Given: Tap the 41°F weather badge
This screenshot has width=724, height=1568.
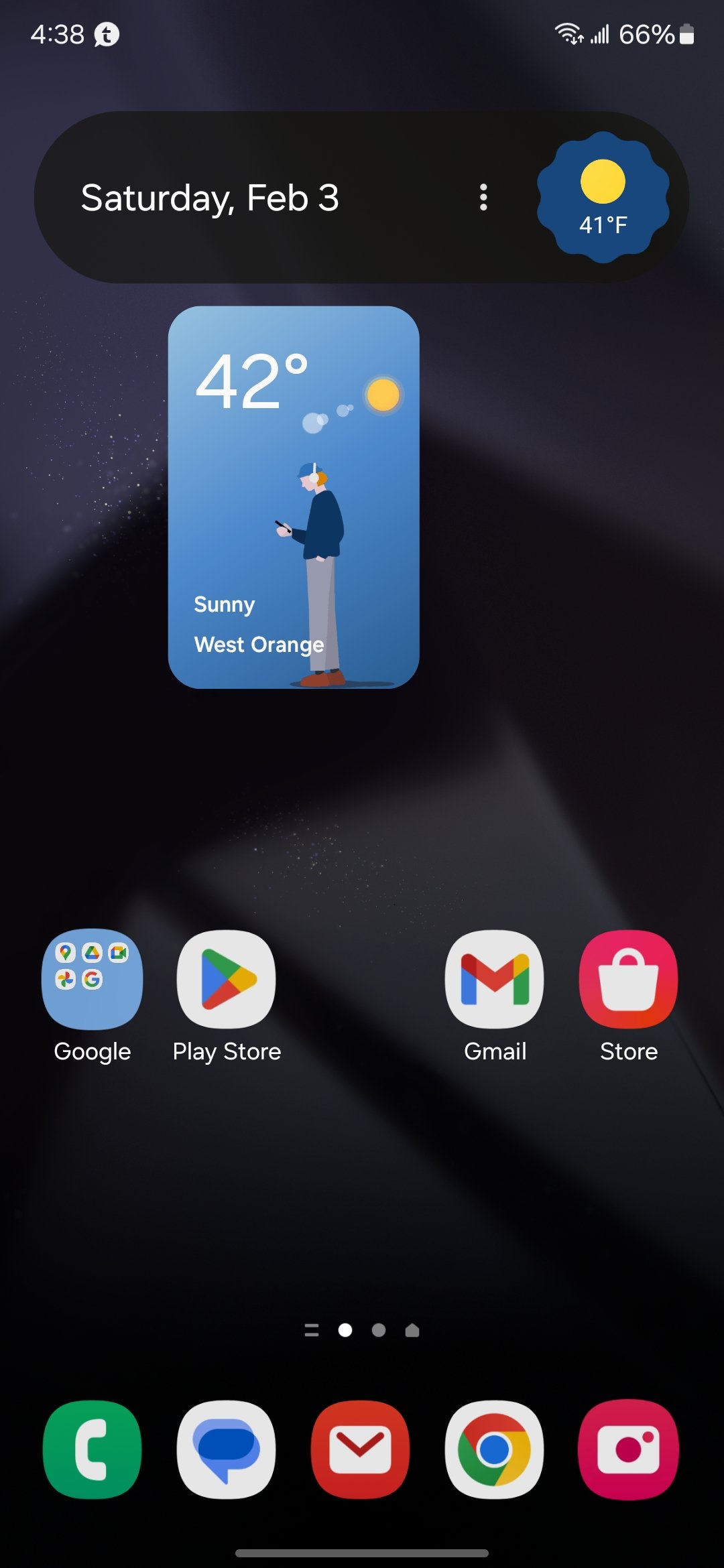Looking at the screenshot, I should click(x=603, y=198).
